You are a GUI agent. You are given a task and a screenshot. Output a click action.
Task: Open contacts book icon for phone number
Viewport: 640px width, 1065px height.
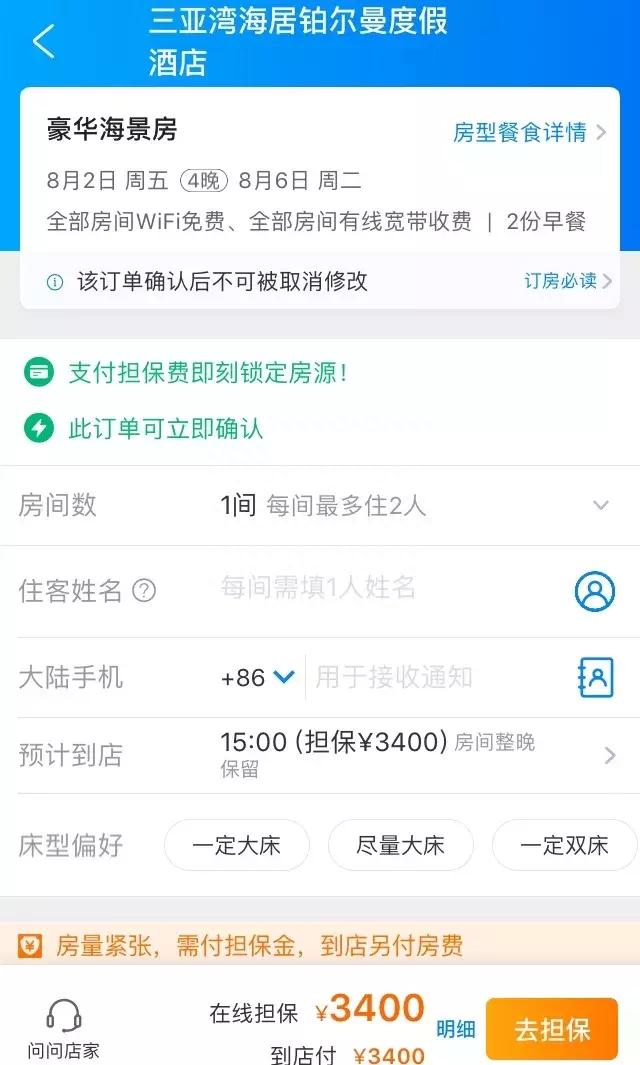click(x=595, y=677)
